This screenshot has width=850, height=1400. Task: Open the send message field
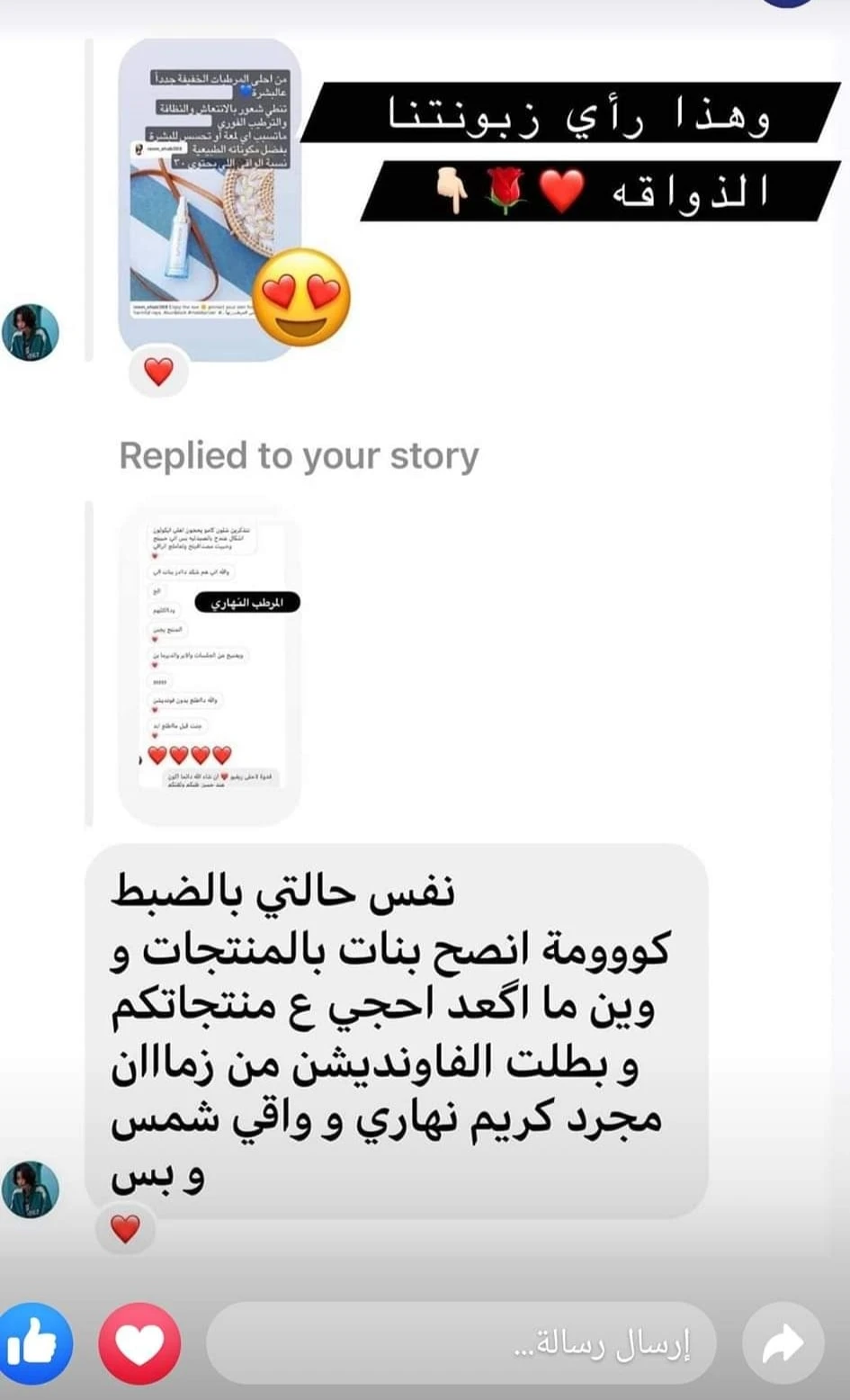click(x=461, y=1343)
